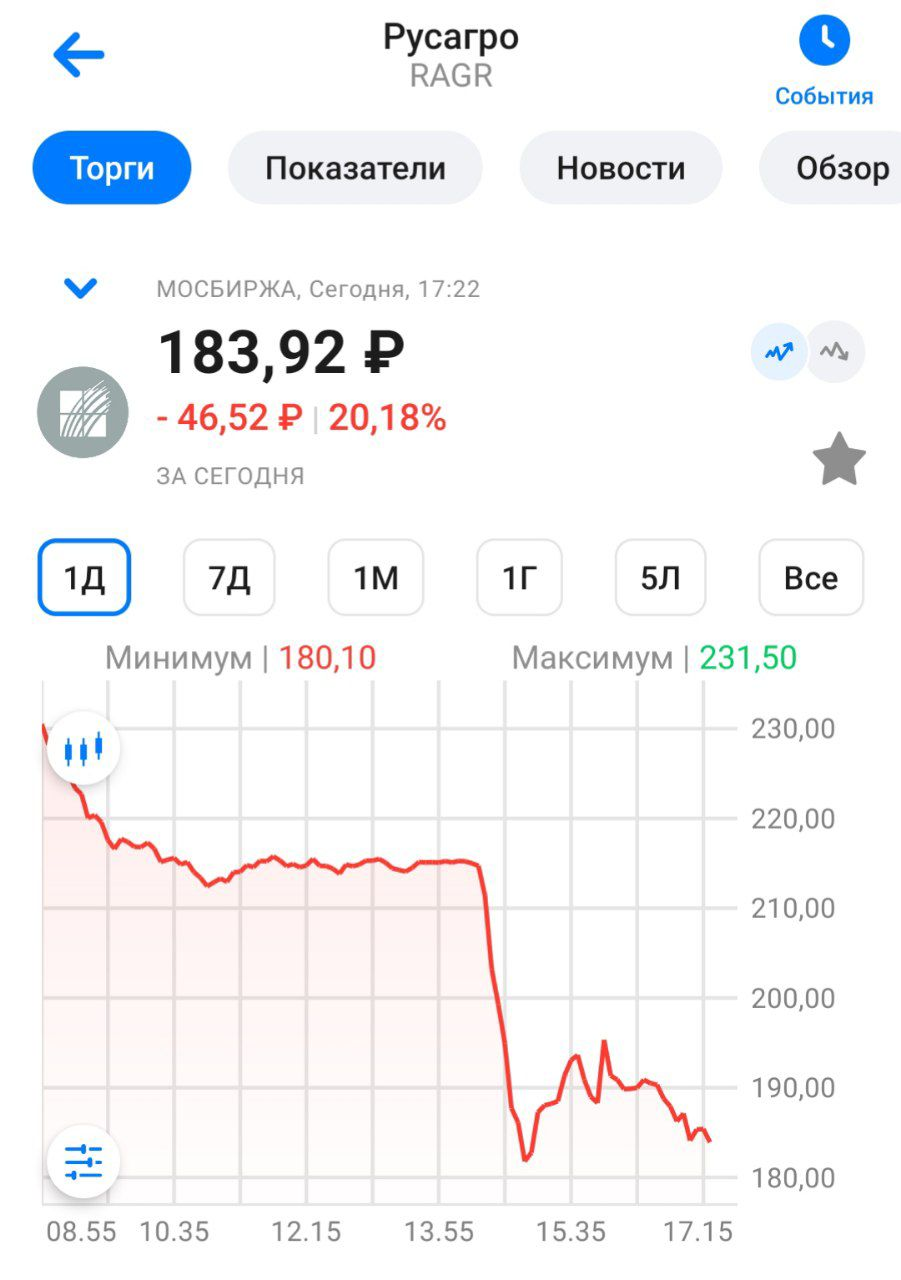
Task: Set chart range to 5Л
Action: point(660,577)
